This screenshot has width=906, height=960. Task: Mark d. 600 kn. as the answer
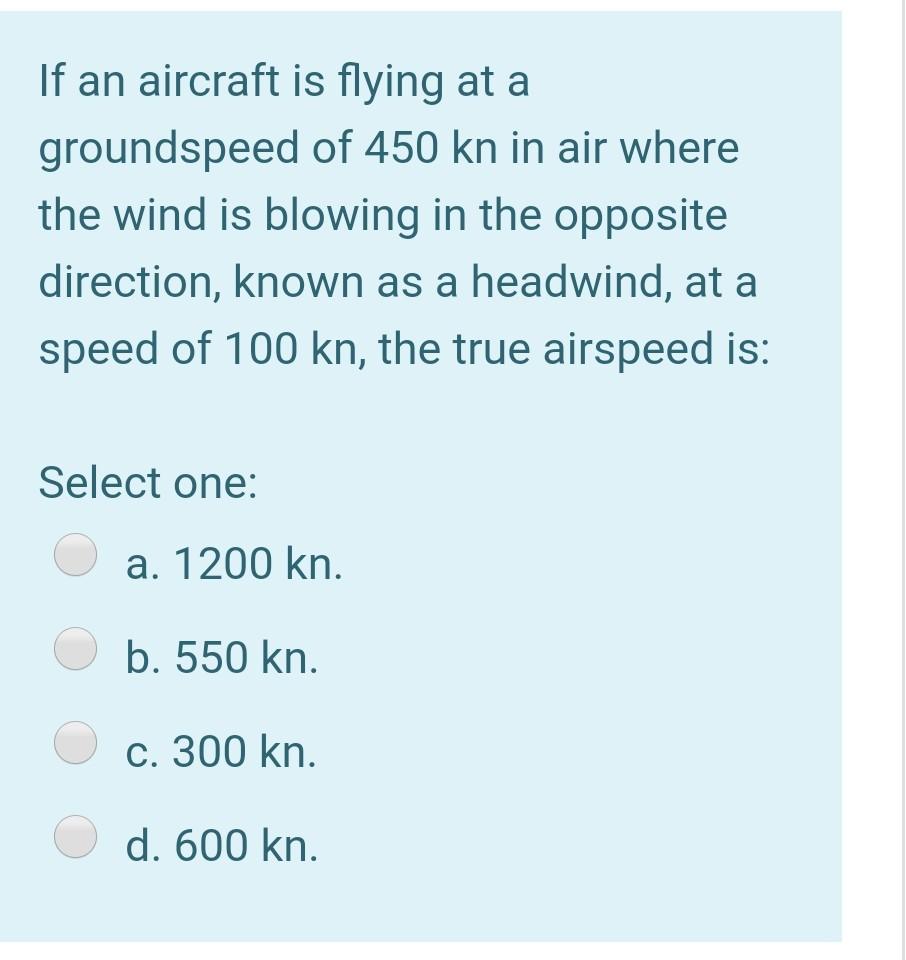(x=76, y=838)
